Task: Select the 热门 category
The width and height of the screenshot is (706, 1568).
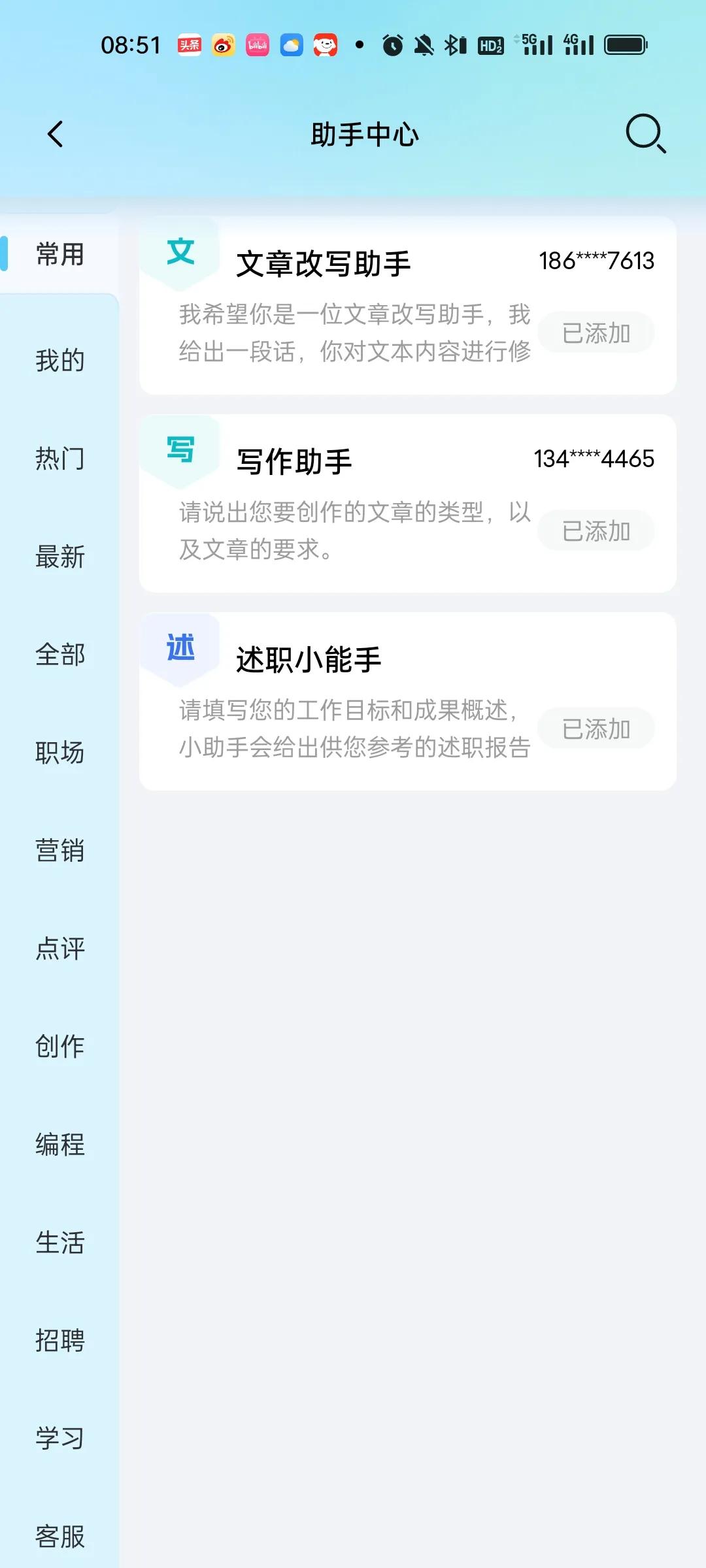Action: (x=59, y=458)
